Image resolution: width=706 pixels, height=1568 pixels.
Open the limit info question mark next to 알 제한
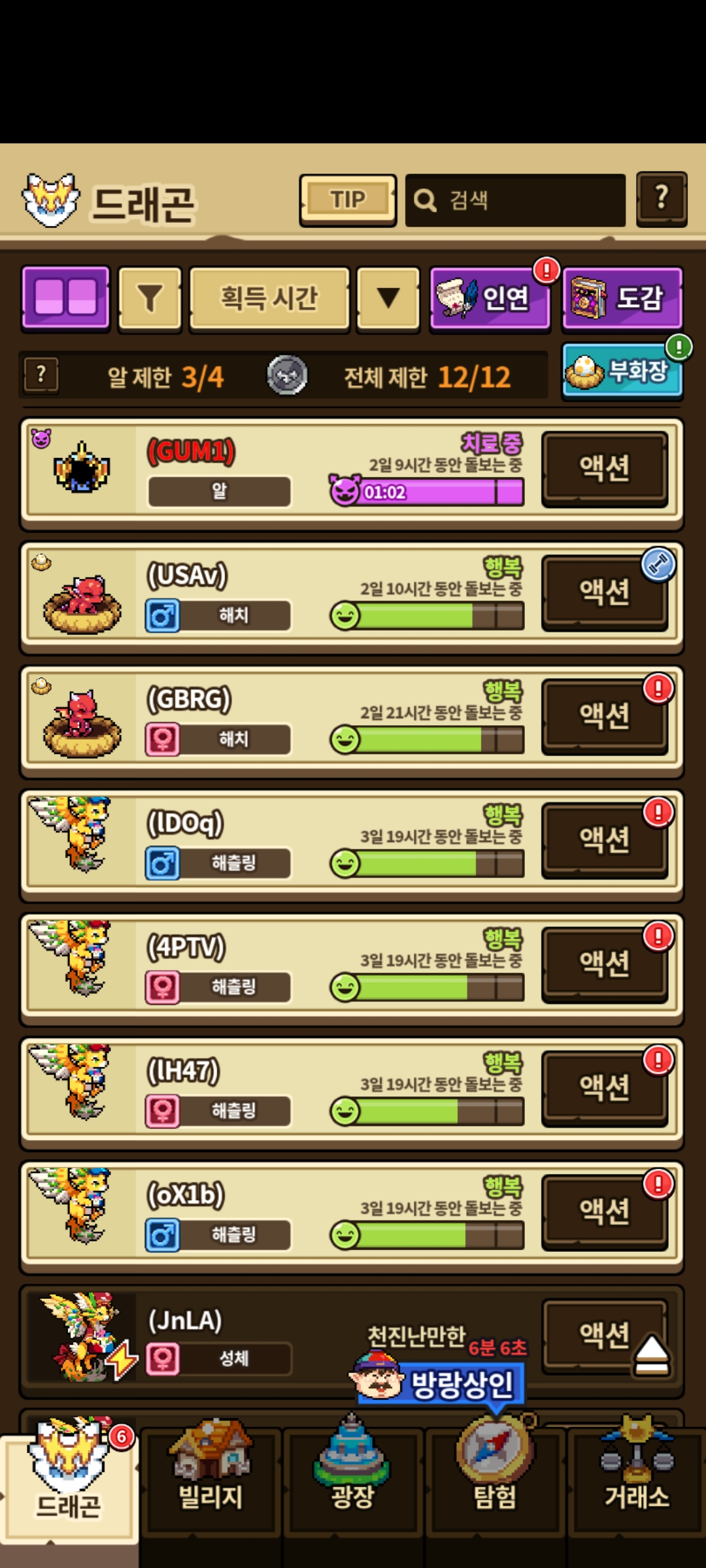pos(41,375)
